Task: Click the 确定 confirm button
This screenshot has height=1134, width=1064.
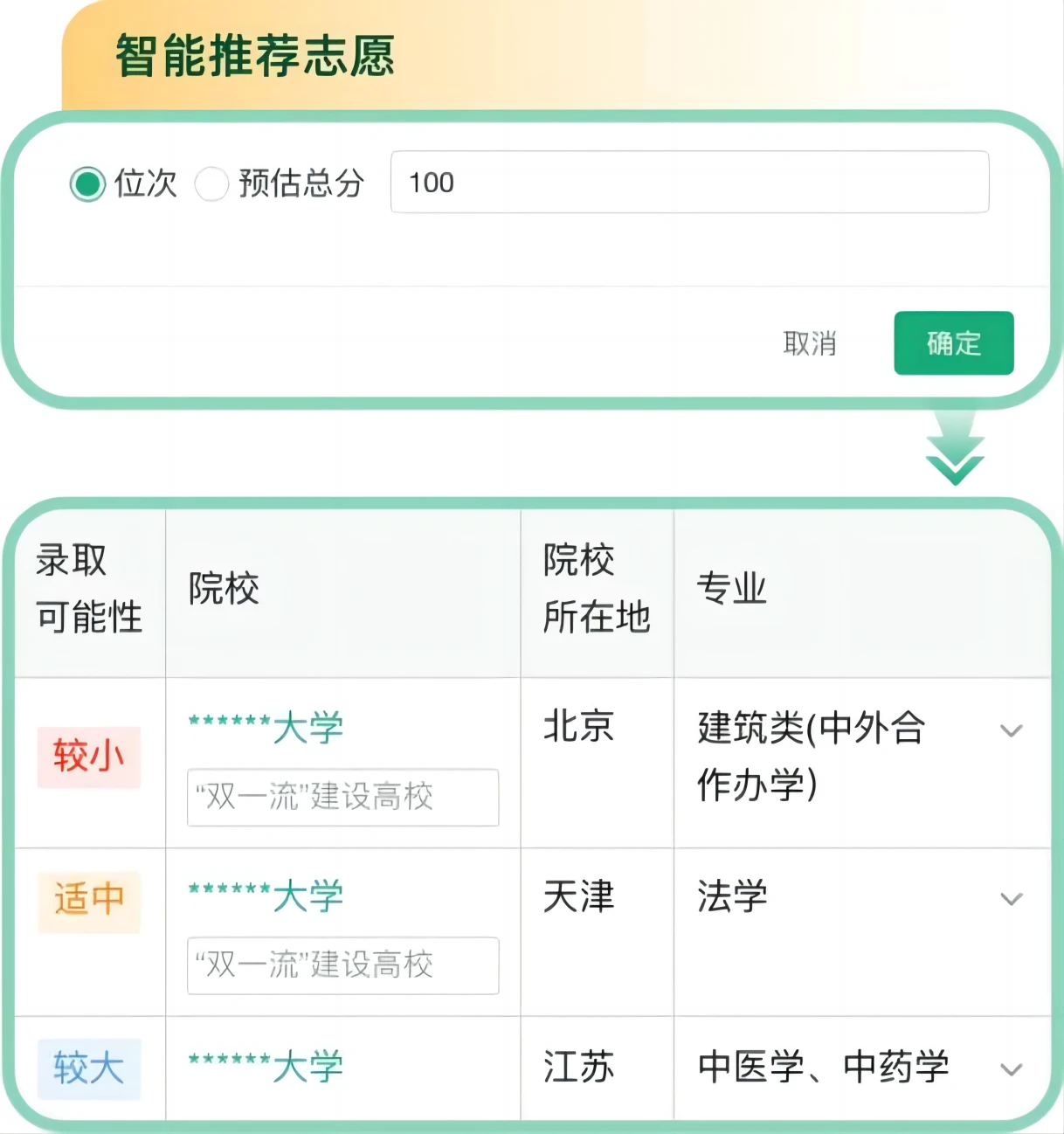Action: (x=953, y=343)
